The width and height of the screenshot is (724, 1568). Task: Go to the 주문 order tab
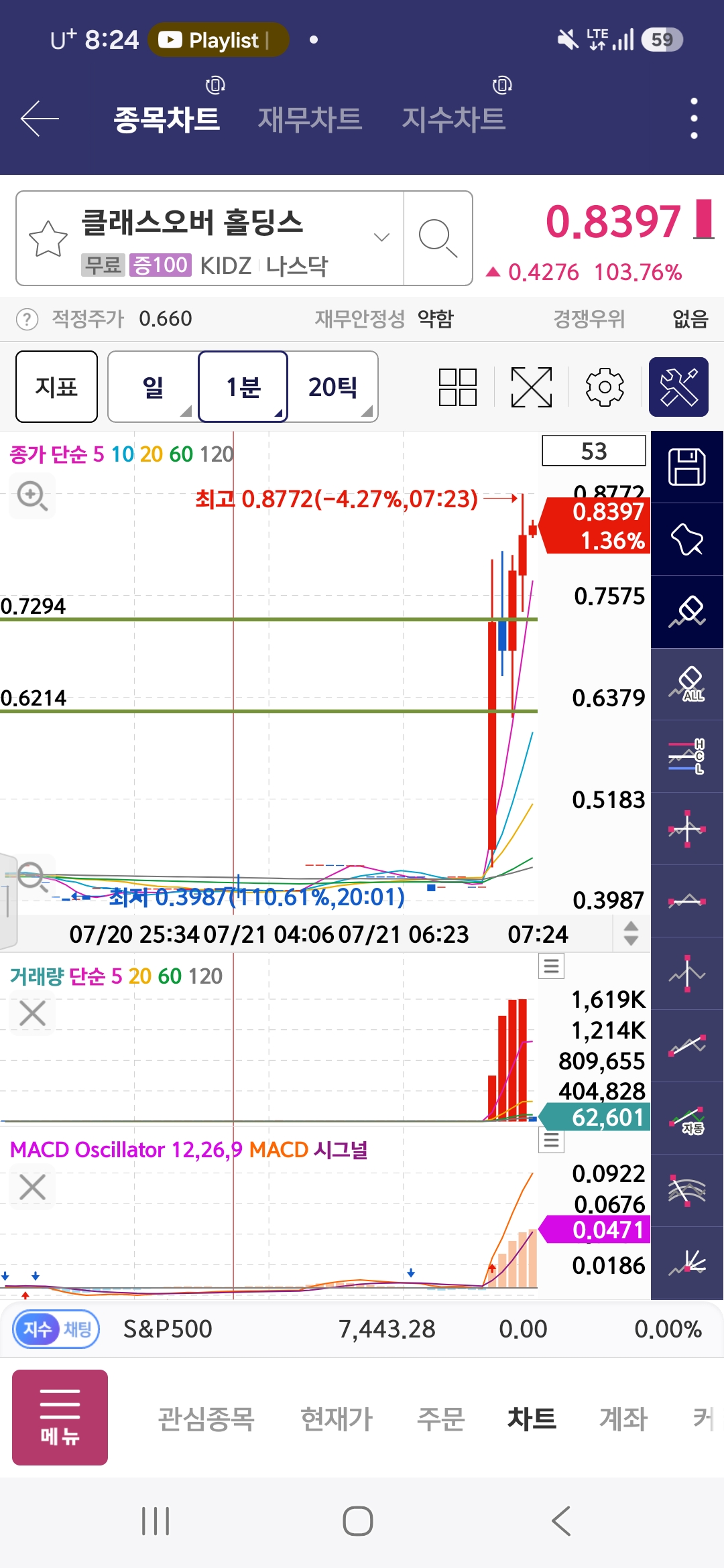pyautogui.click(x=440, y=1419)
